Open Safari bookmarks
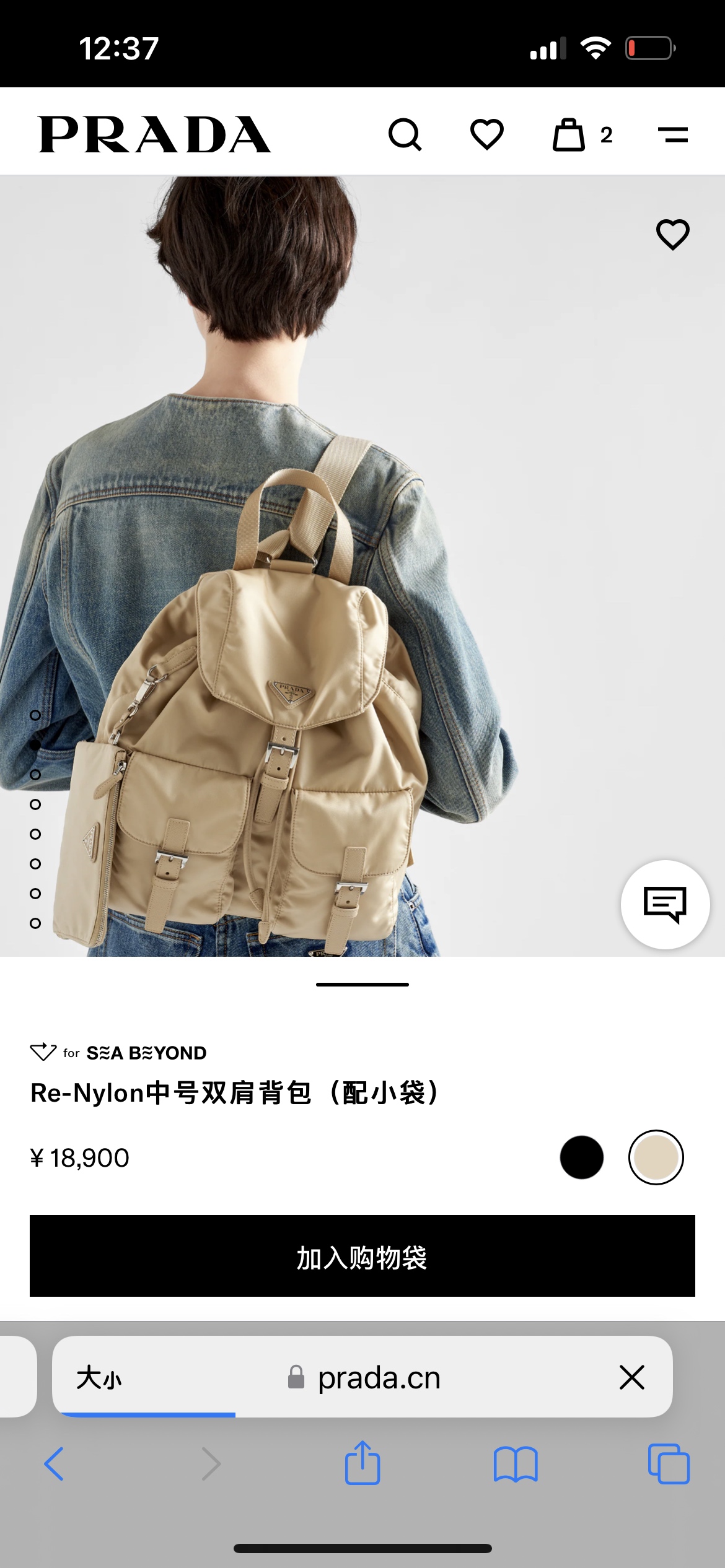 pyautogui.click(x=516, y=1464)
